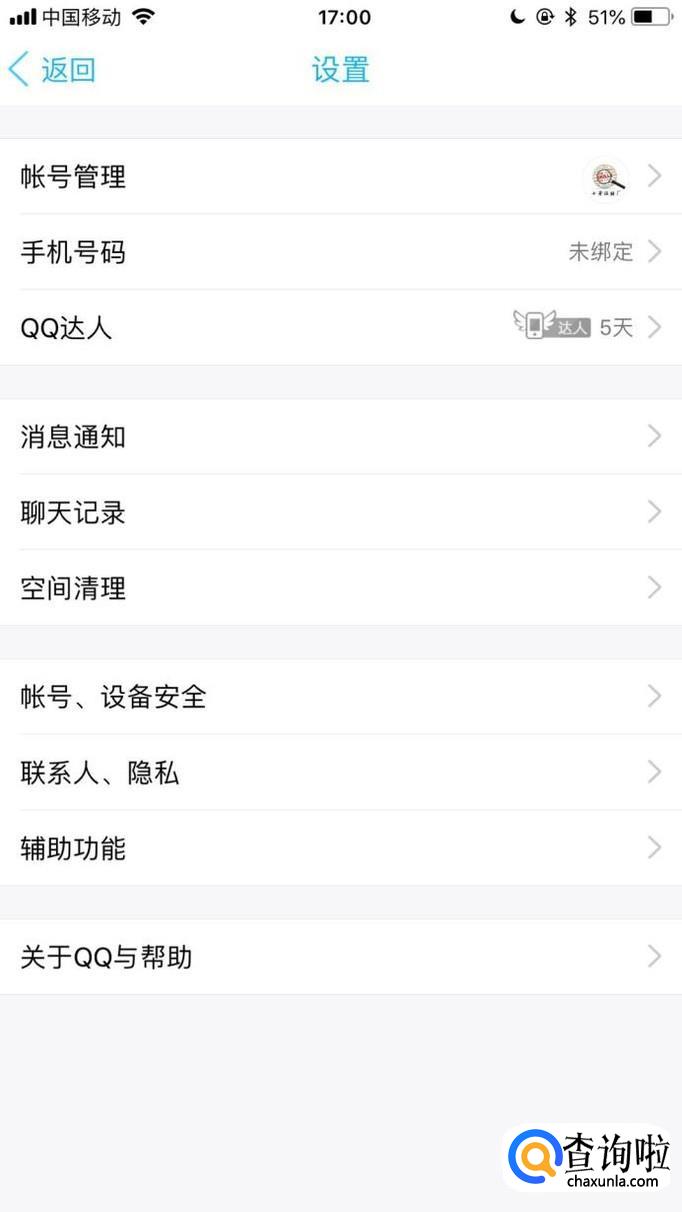Open 帐号、设备安全 security settings
682x1212 pixels.
340,697
